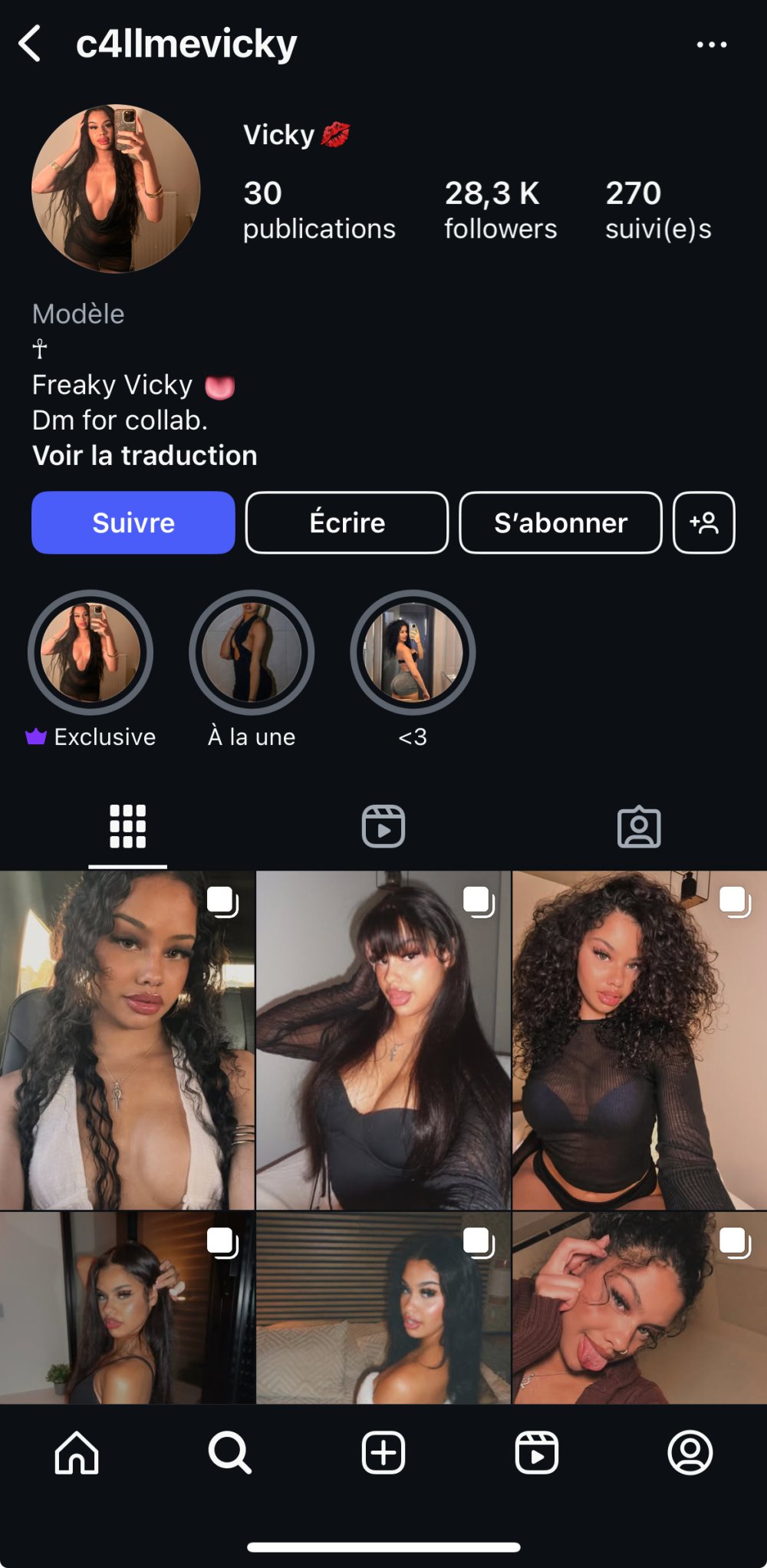Viewport: 767px width, 1568px height.
Task: Open my profile from bottom bar
Action: point(690,1452)
